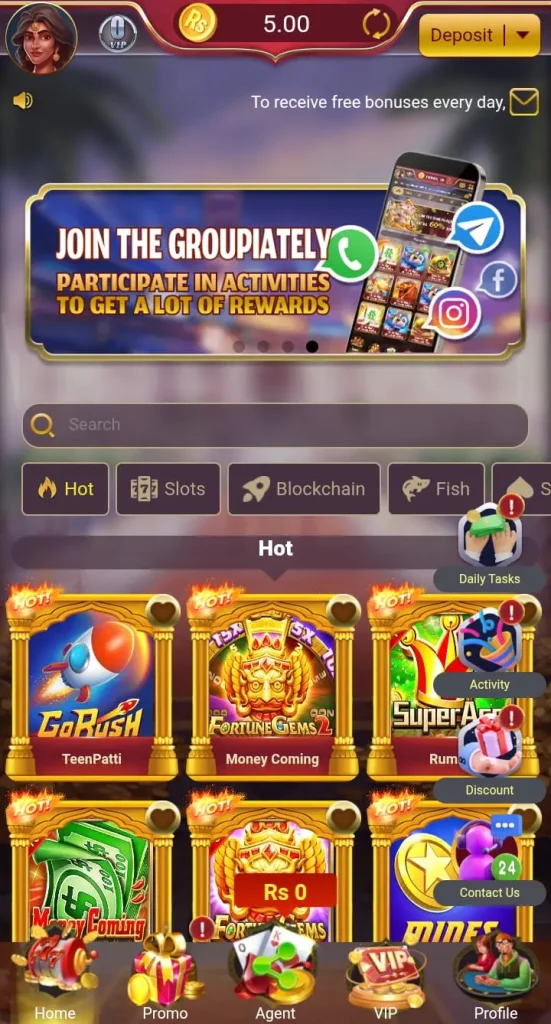Open the profile avatar picture
The image size is (551, 1024).
[x=41, y=35]
